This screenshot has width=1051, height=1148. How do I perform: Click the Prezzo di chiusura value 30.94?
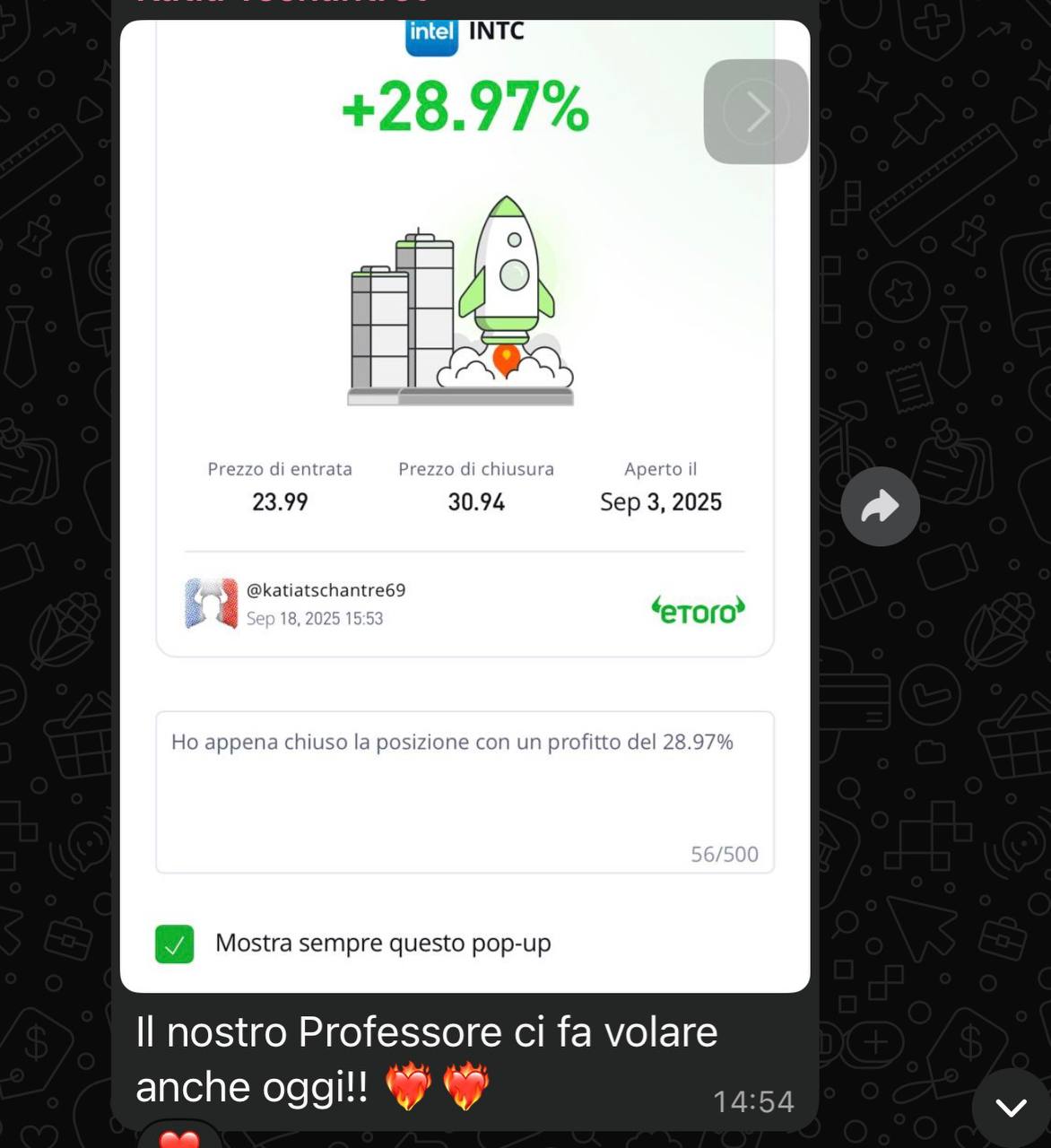[476, 501]
